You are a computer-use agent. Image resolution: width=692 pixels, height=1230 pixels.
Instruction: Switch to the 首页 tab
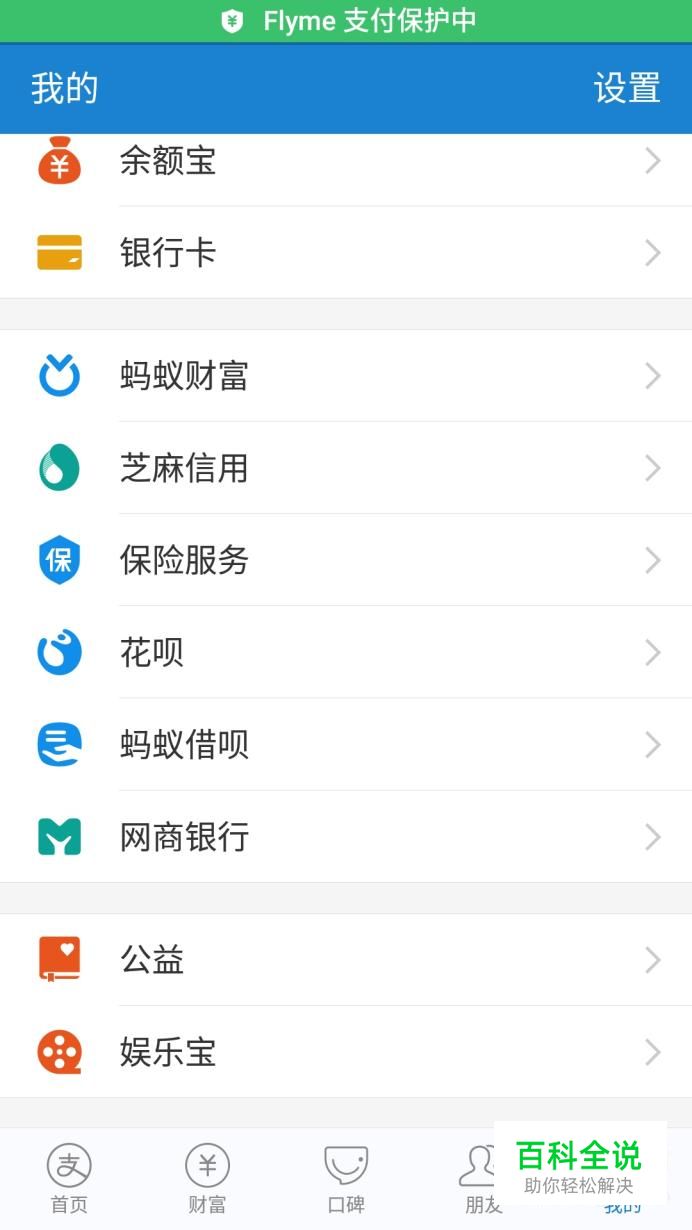pyautogui.click(x=69, y=1179)
